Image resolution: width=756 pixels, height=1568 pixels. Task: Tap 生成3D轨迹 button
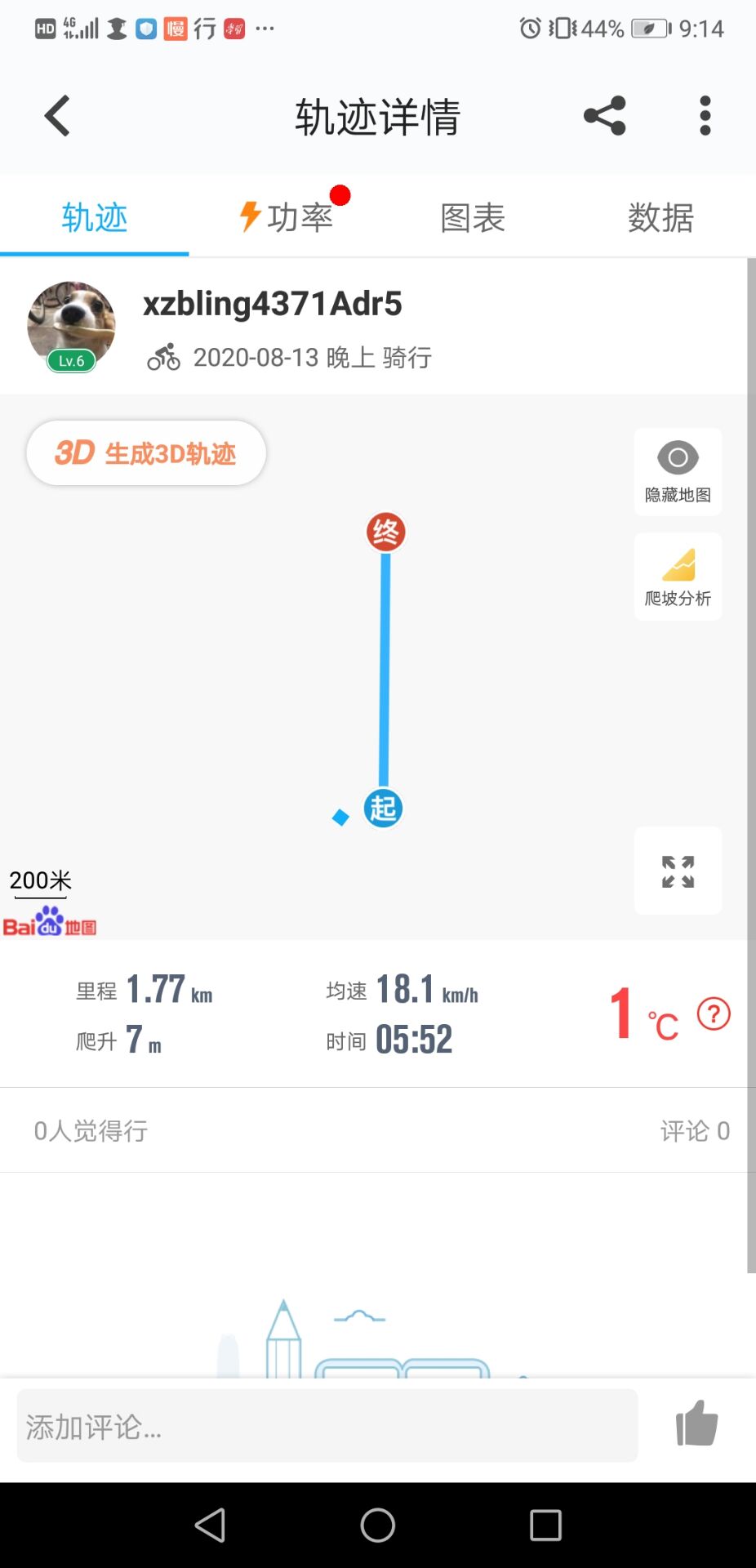146,453
